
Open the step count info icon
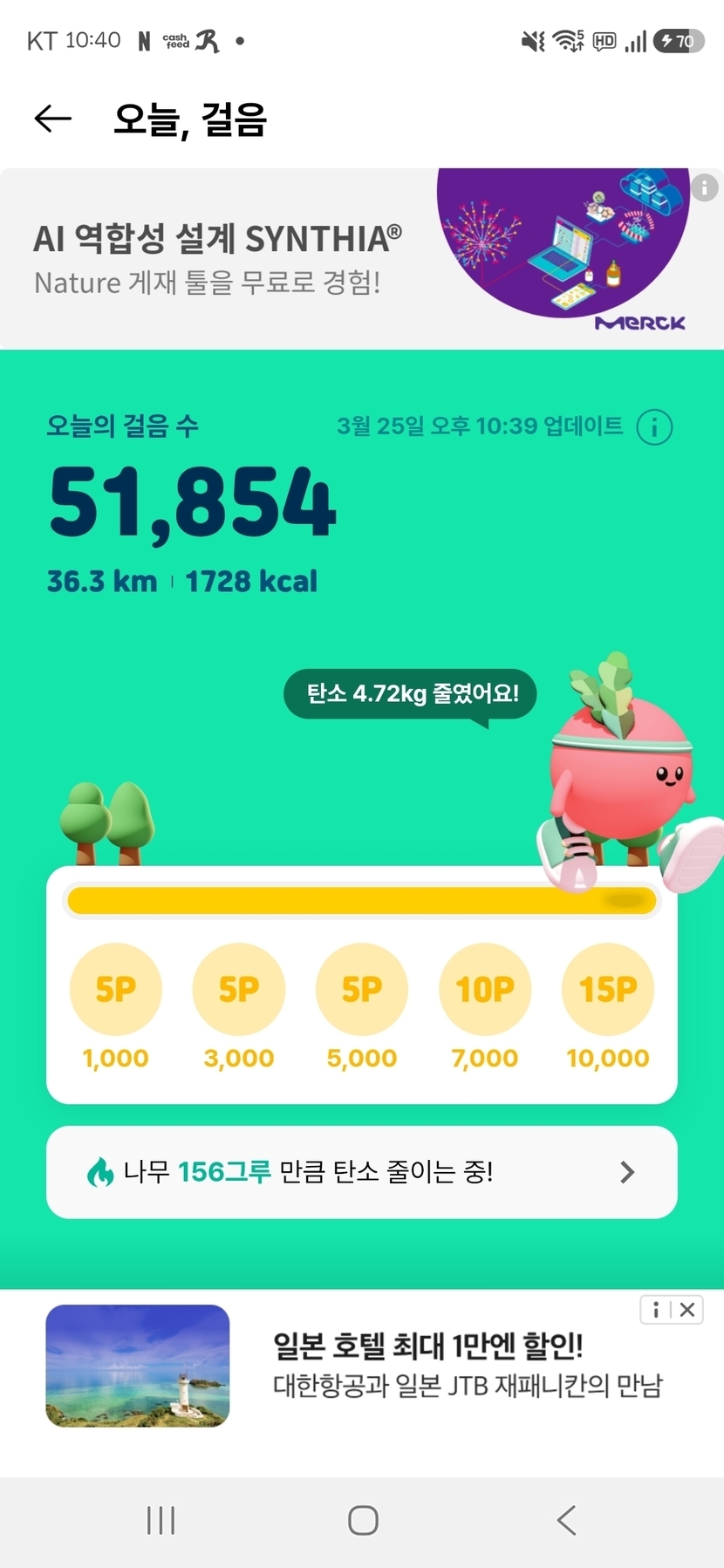click(x=654, y=427)
